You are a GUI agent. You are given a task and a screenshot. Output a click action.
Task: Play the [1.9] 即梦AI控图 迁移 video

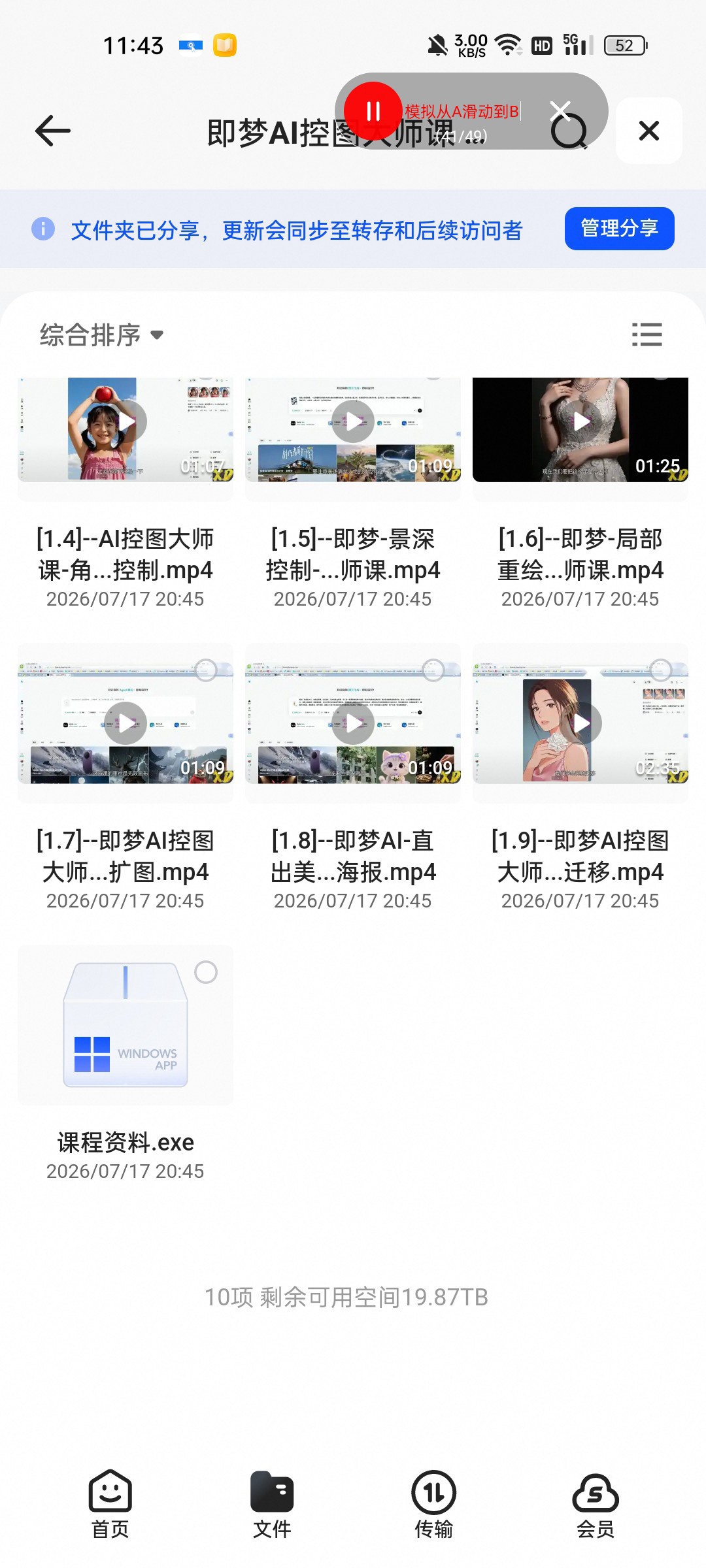[580, 723]
